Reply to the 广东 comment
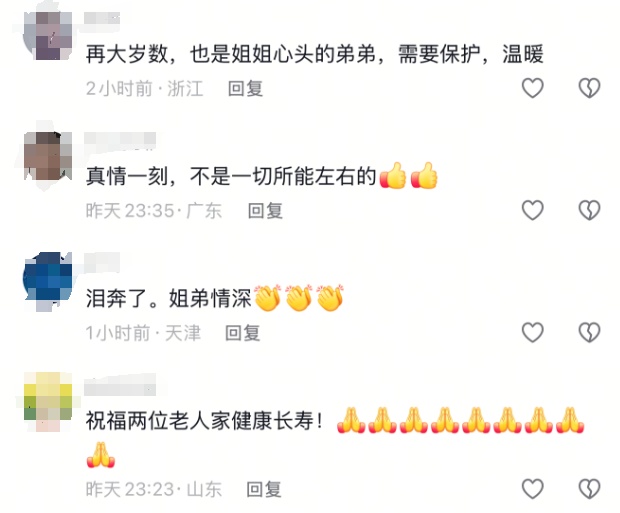Viewport: 620px width, 513px height. 265,210
